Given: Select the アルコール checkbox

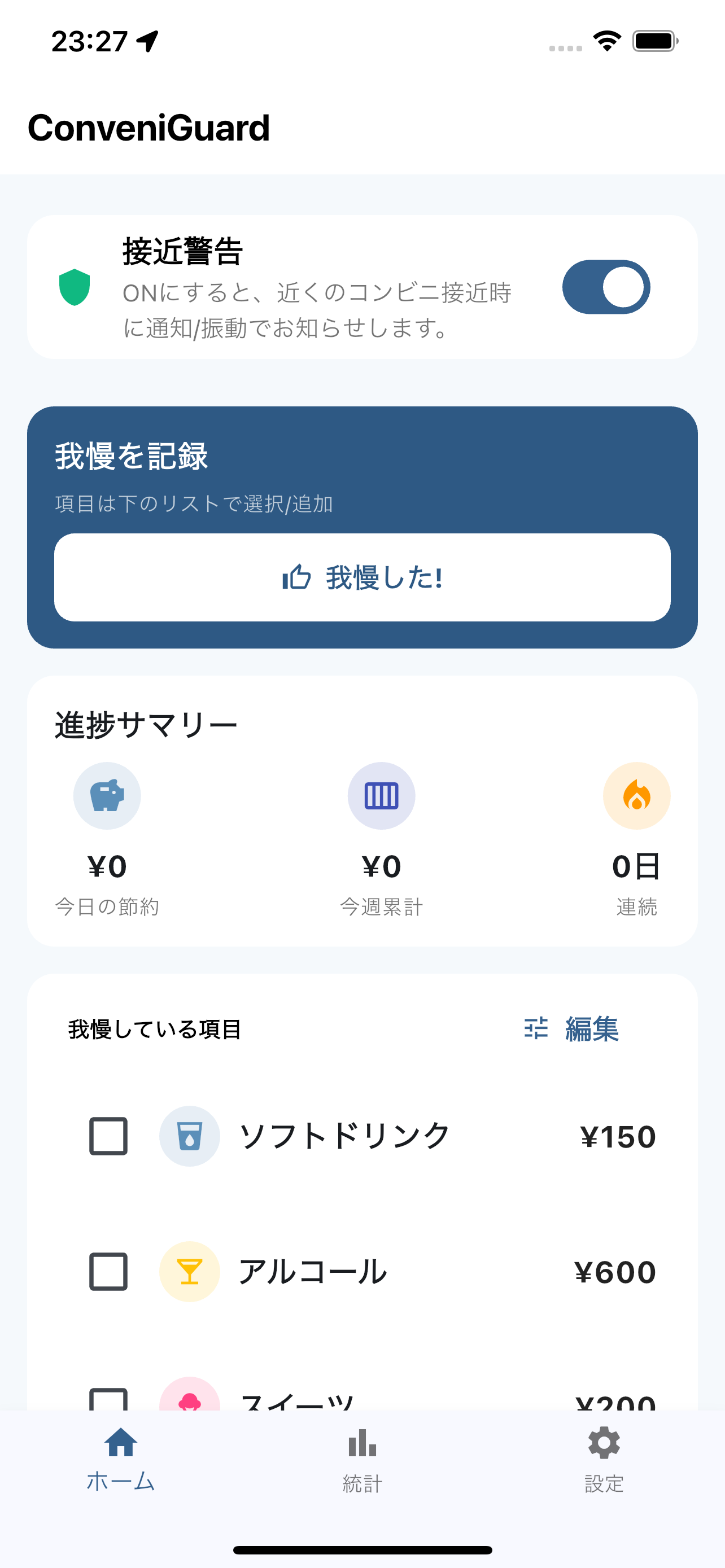Looking at the screenshot, I should coord(108,1272).
